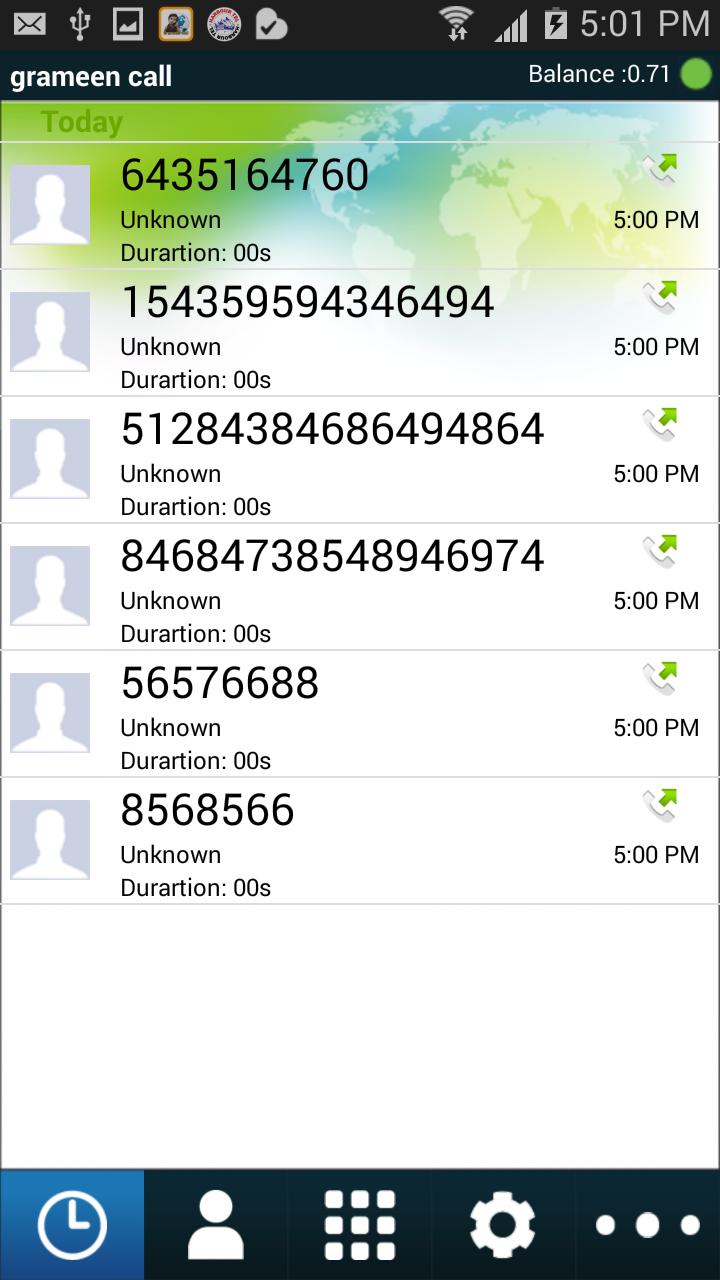The width and height of the screenshot is (720, 1280).
Task: Open the recent calls history tab
Action: (x=72, y=1223)
